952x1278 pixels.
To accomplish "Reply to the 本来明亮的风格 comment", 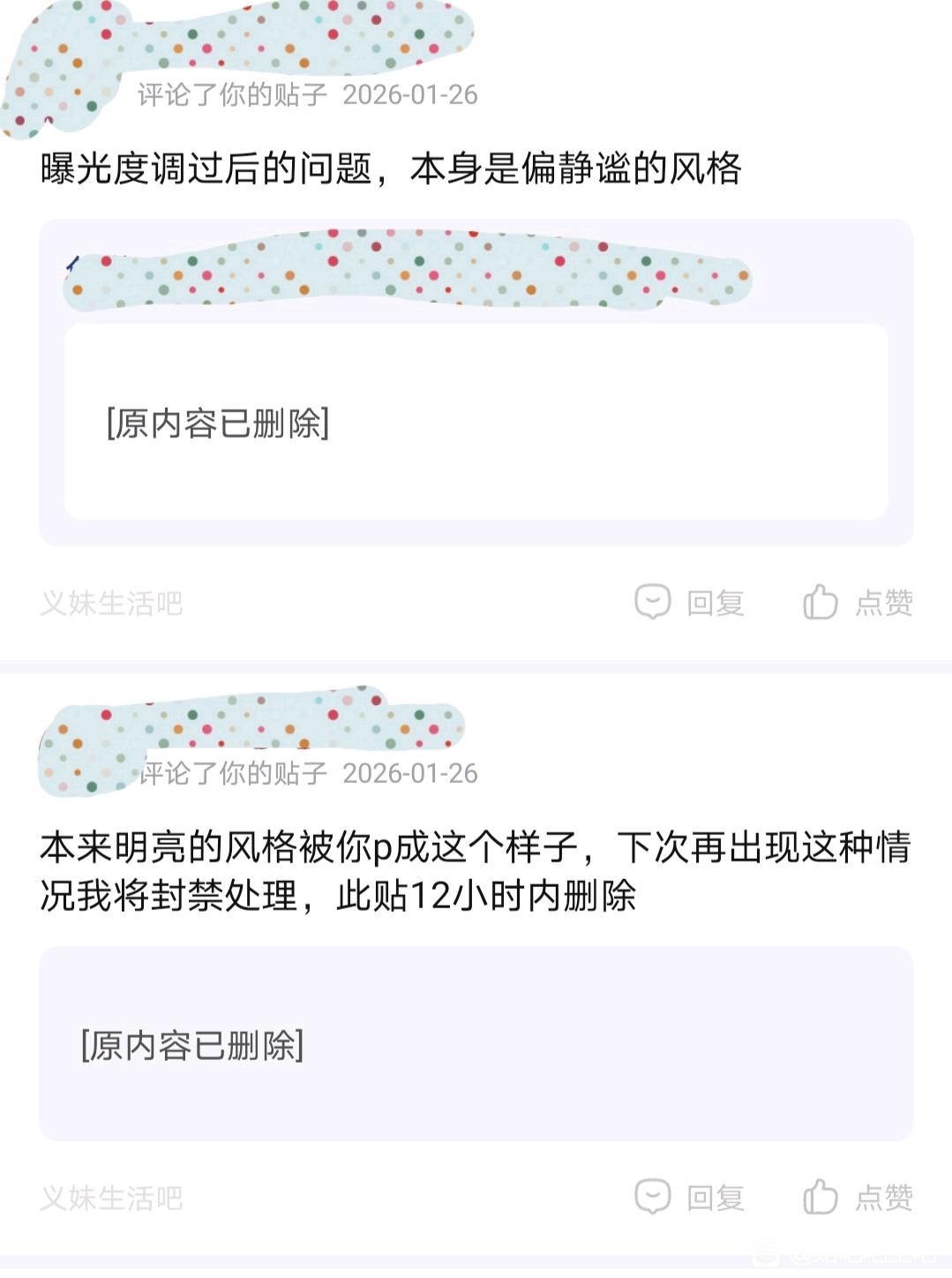I will pyautogui.click(x=690, y=1198).
